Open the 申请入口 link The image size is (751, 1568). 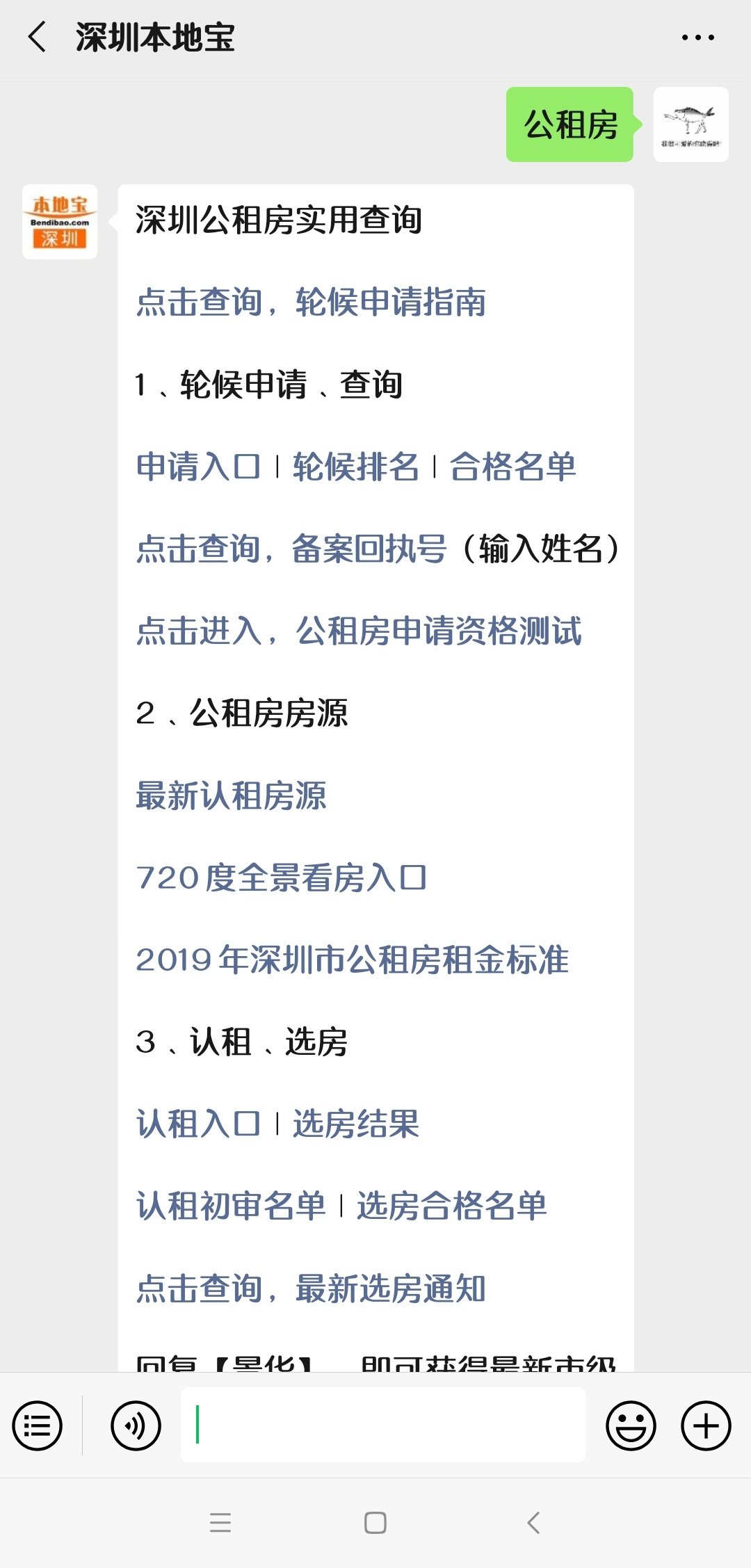coord(198,467)
